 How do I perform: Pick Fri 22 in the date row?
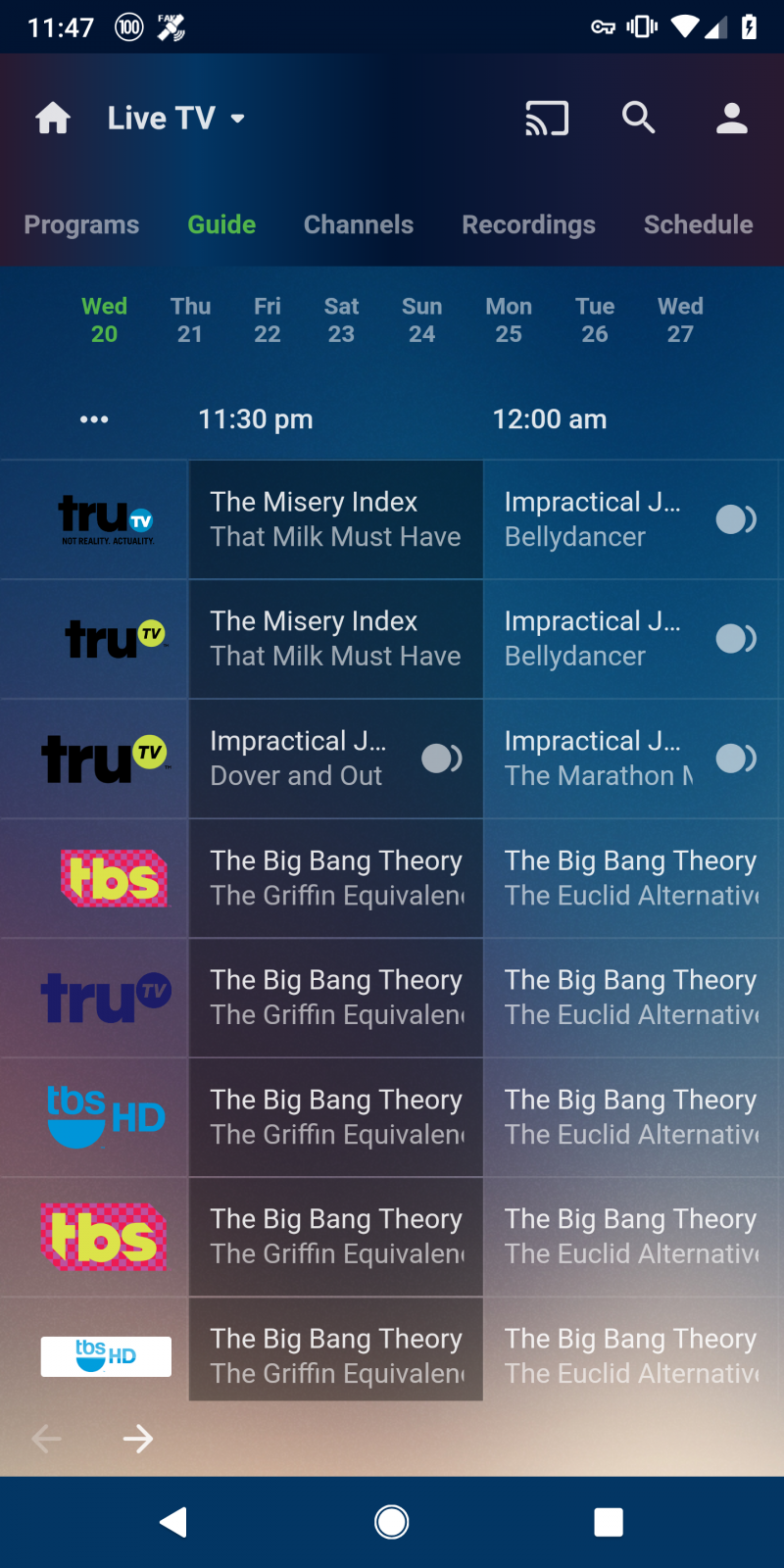[x=267, y=320]
